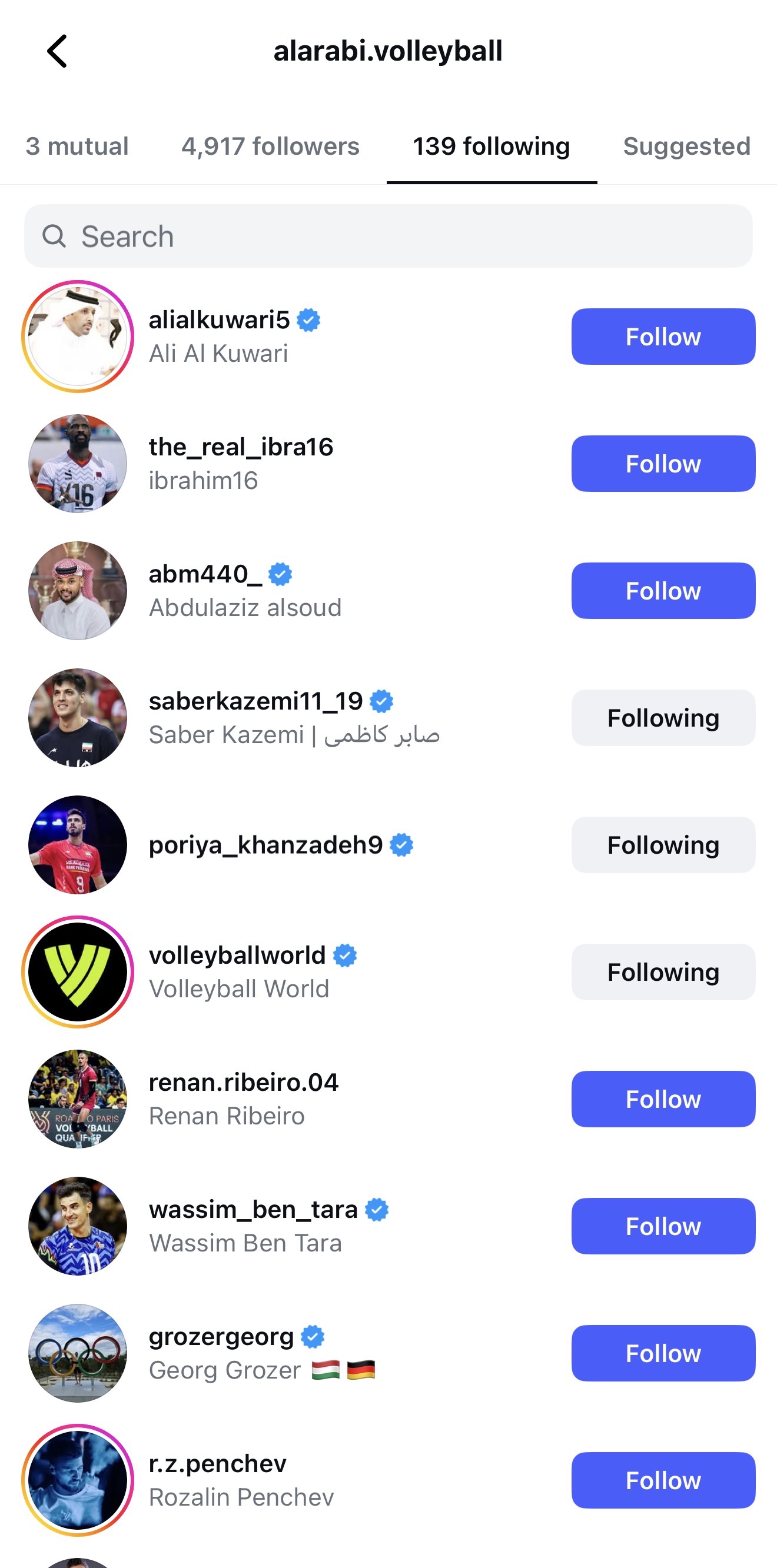This screenshot has width=777, height=1568.
Task: Go back using the top-left arrow
Action: point(57,51)
